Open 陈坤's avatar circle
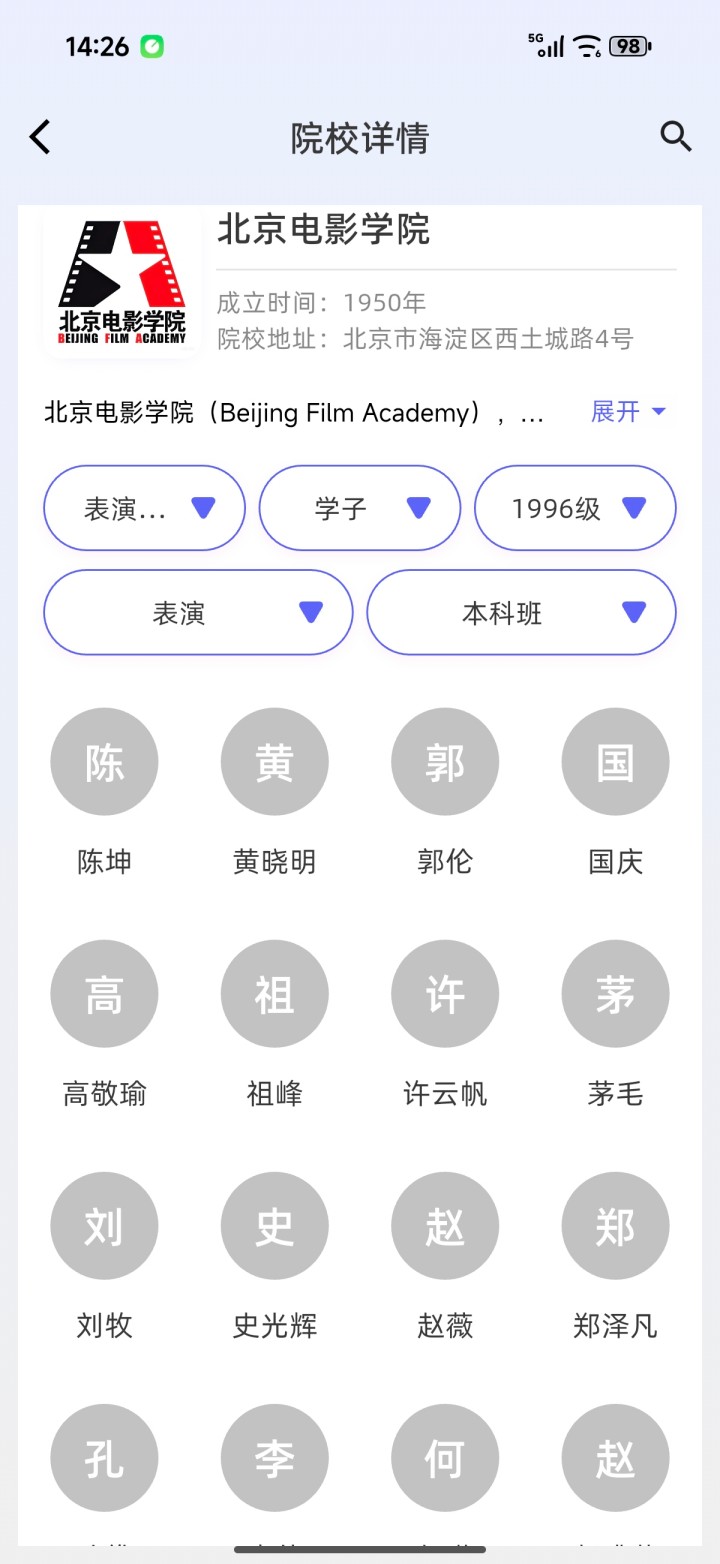The image size is (720, 1564). [x=104, y=761]
